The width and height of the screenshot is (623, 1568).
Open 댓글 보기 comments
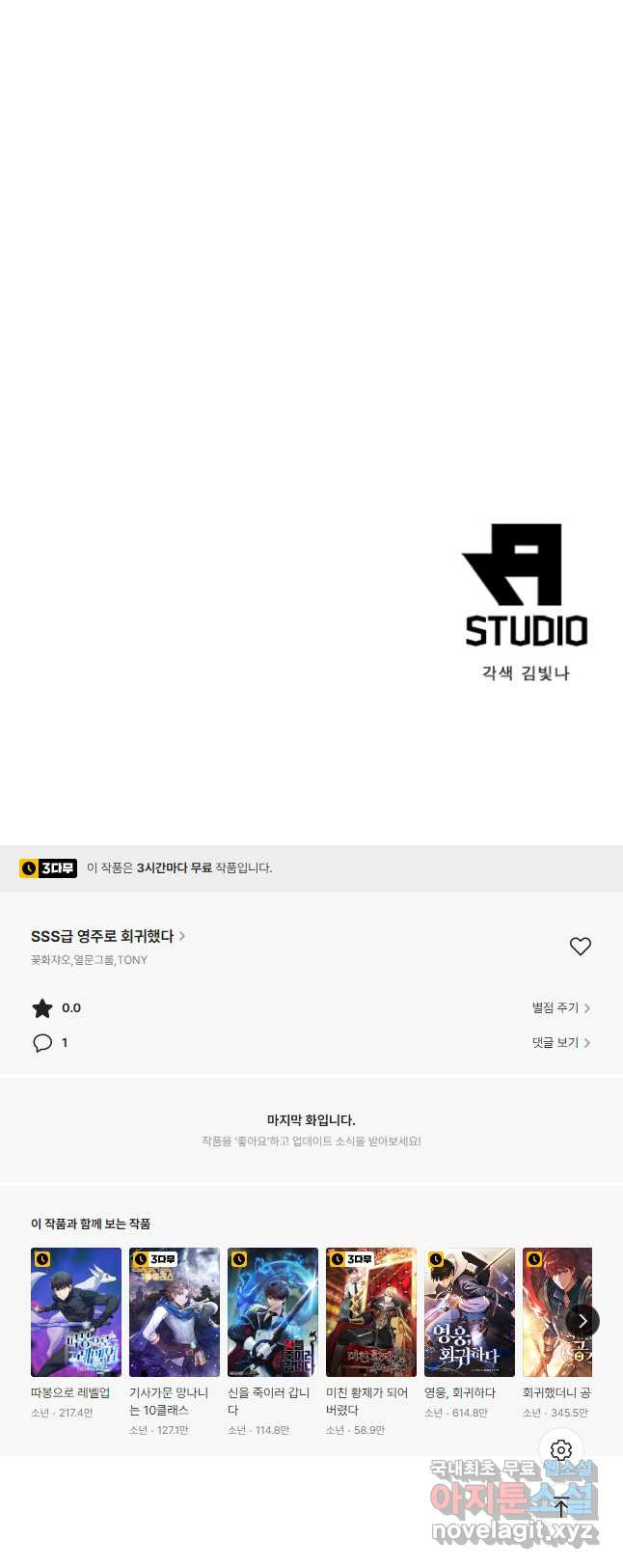pyautogui.click(x=560, y=1042)
